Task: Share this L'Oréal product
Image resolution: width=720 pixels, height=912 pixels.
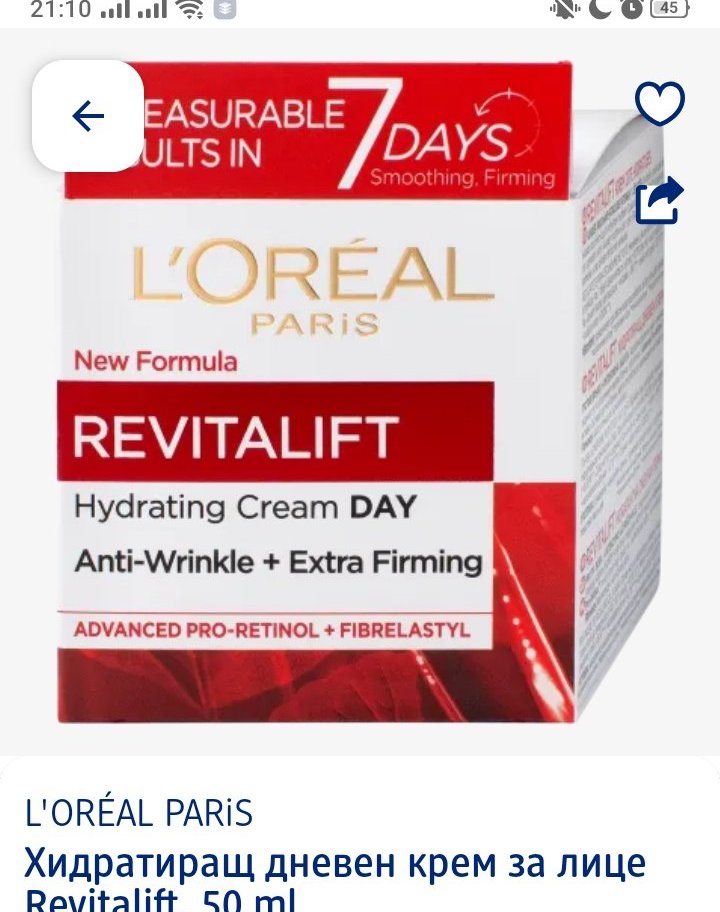Action: 660,200
